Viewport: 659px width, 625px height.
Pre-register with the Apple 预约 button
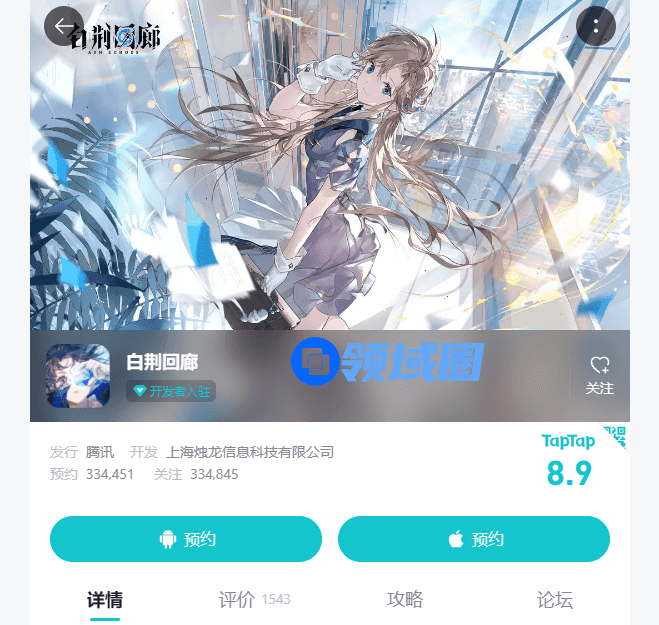click(474, 539)
